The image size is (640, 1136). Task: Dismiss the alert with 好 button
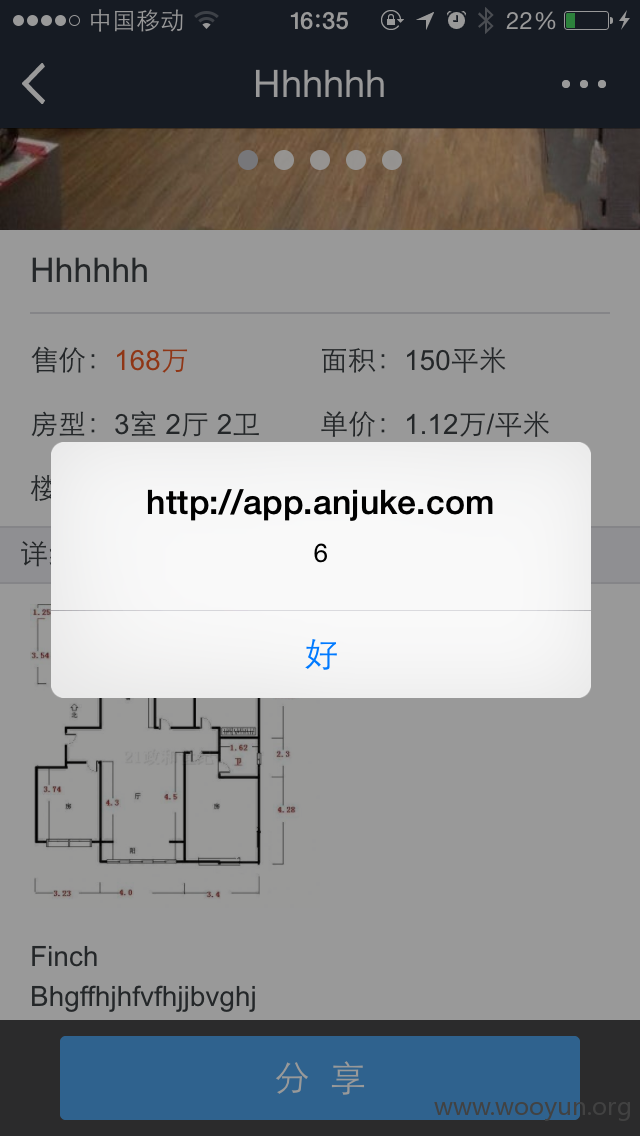320,654
